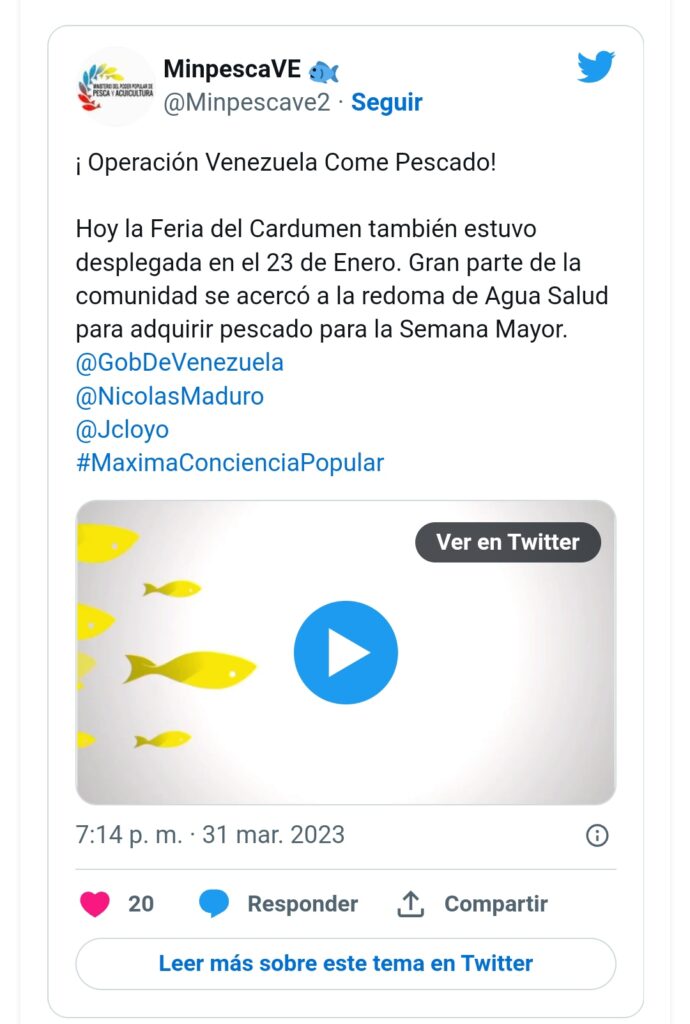The height and width of the screenshot is (1024, 690).
Task: Follow MinpescaVE with Seguir
Action: pos(386,102)
